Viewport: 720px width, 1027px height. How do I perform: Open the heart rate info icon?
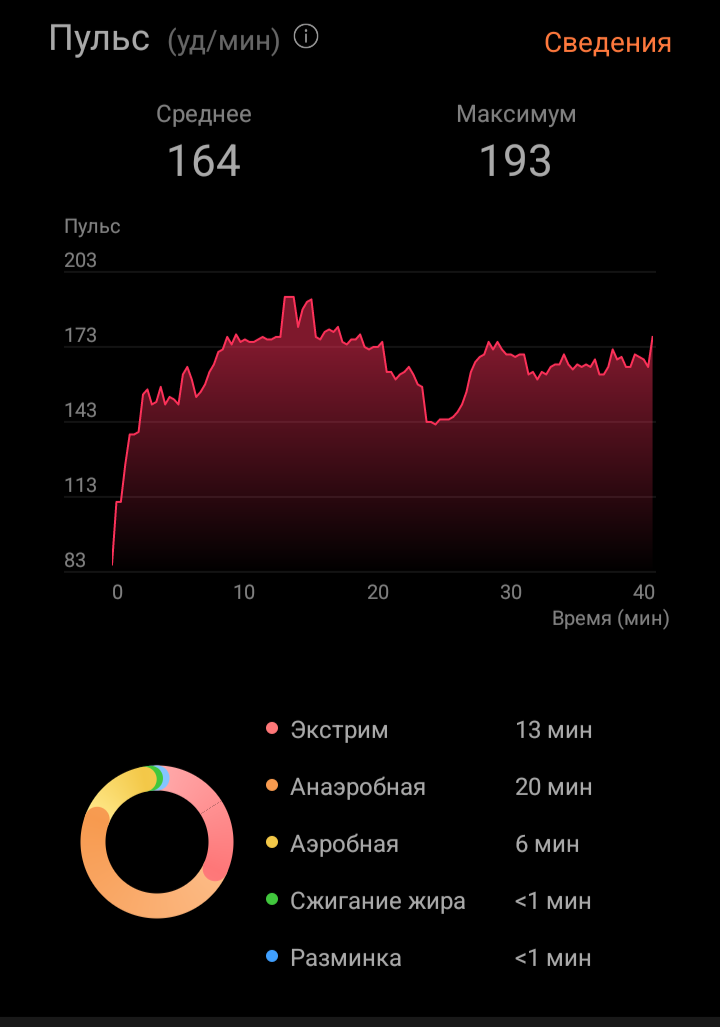click(306, 38)
